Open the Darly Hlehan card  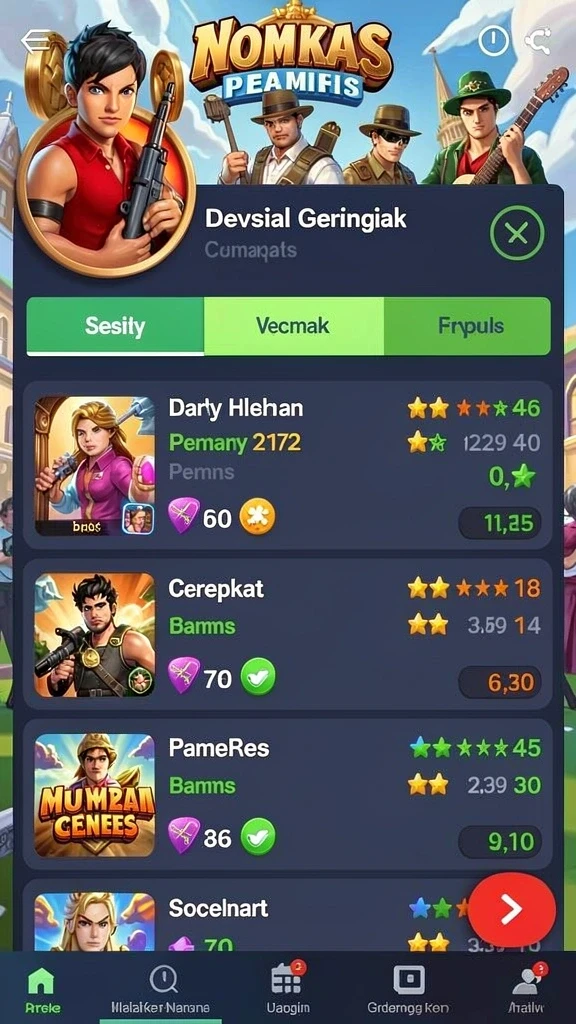287,465
